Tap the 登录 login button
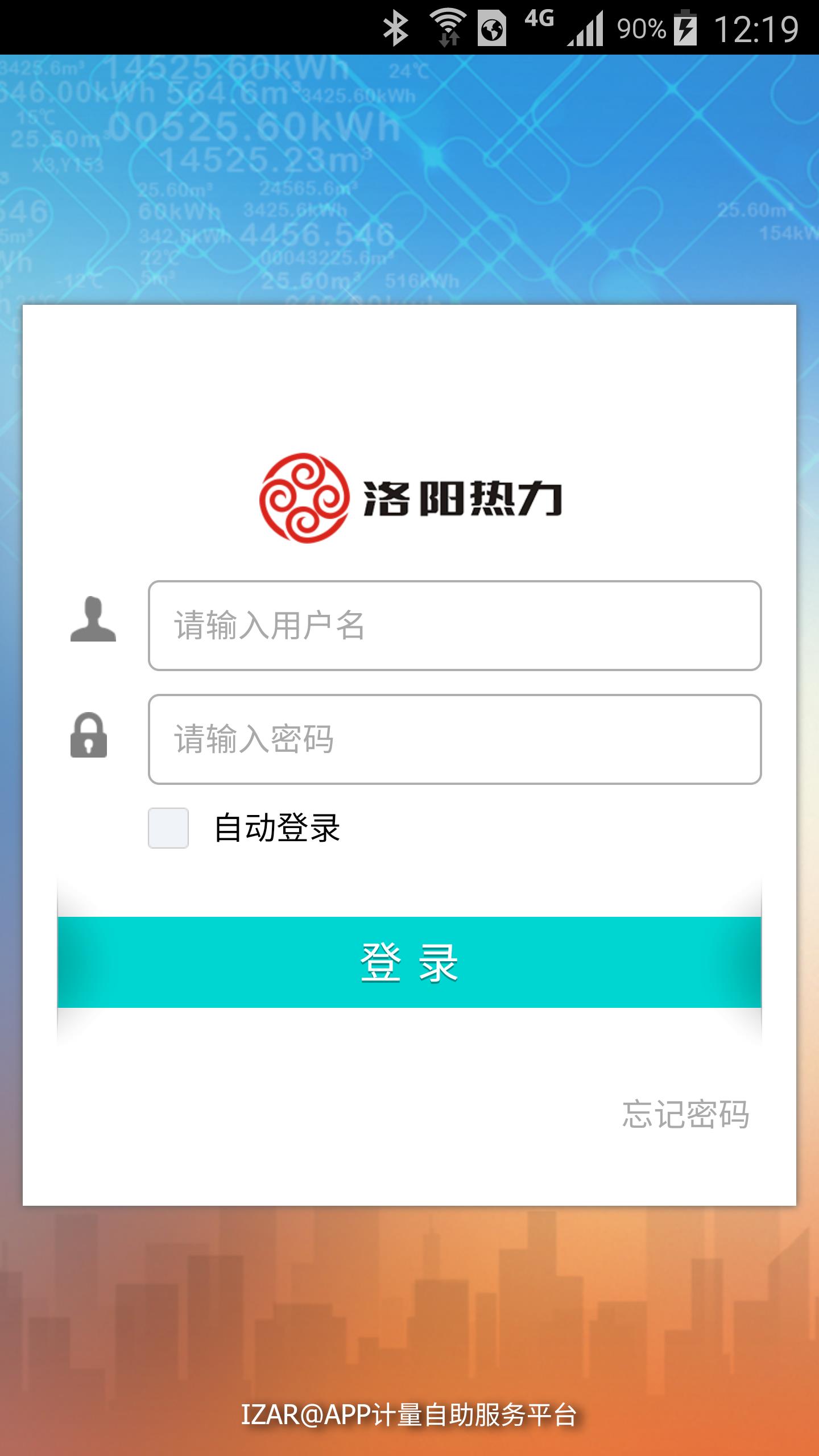 click(x=409, y=962)
